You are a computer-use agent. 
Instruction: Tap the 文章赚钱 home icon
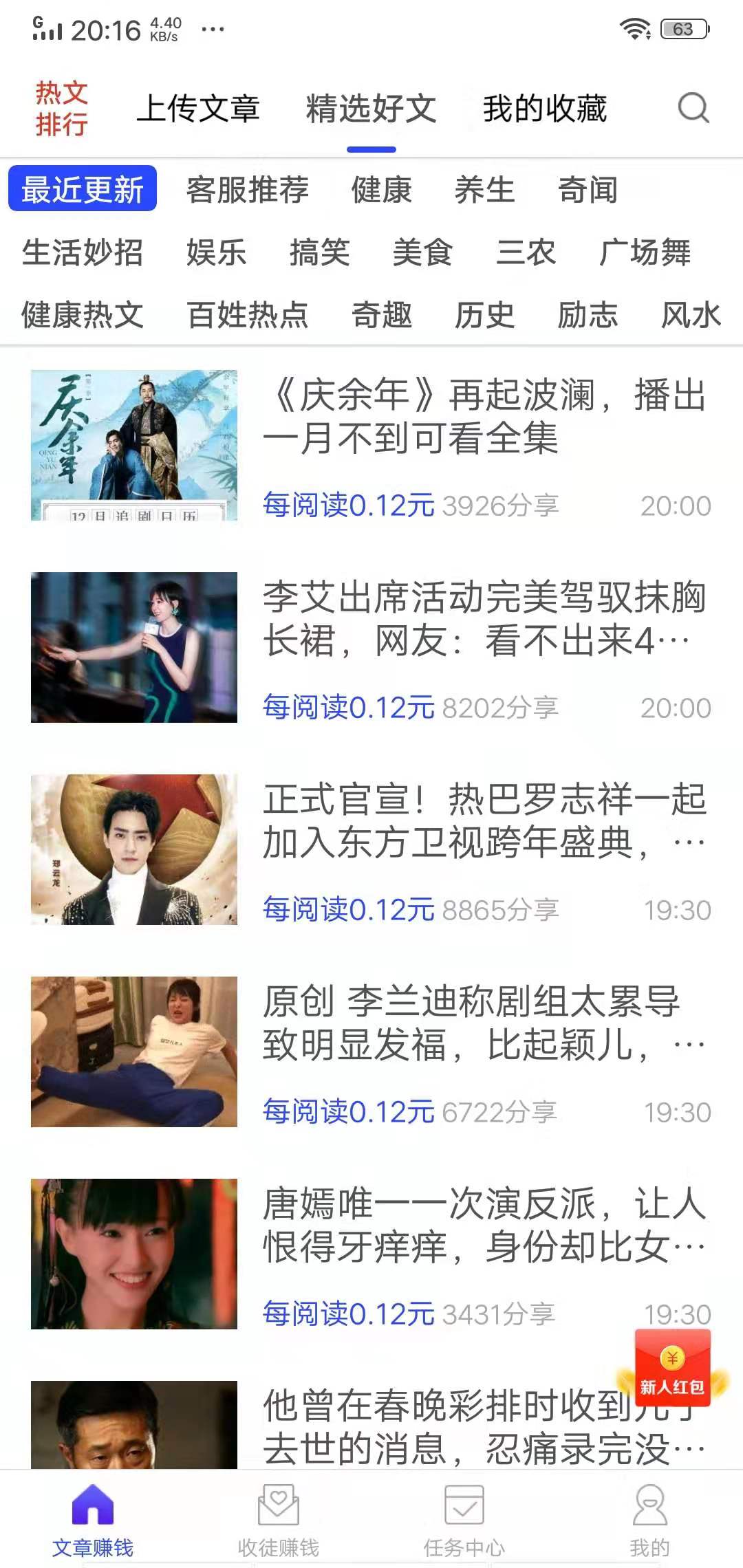[93, 1506]
